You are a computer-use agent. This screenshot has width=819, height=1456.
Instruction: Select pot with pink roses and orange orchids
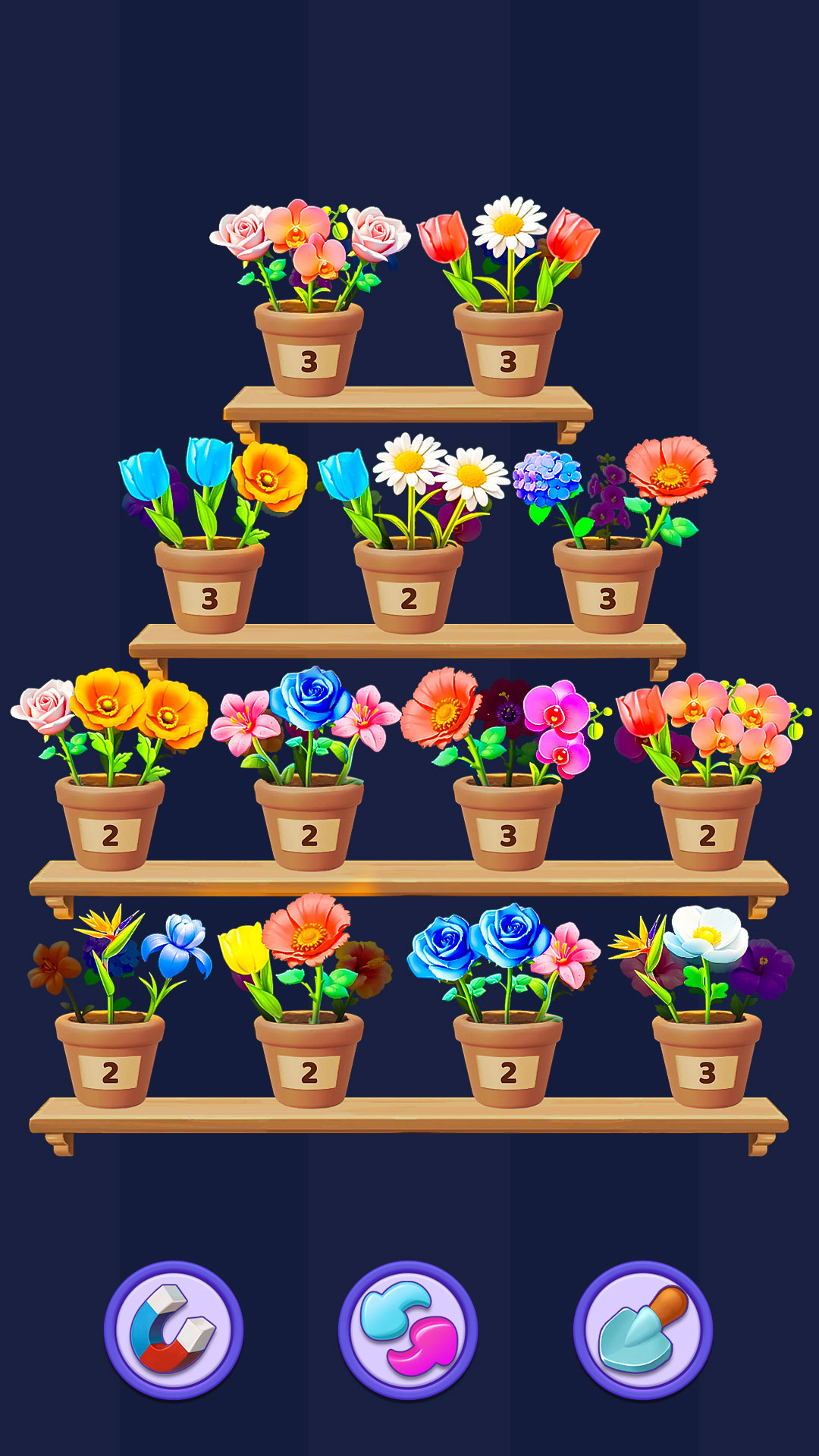click(x=309, y=349)
